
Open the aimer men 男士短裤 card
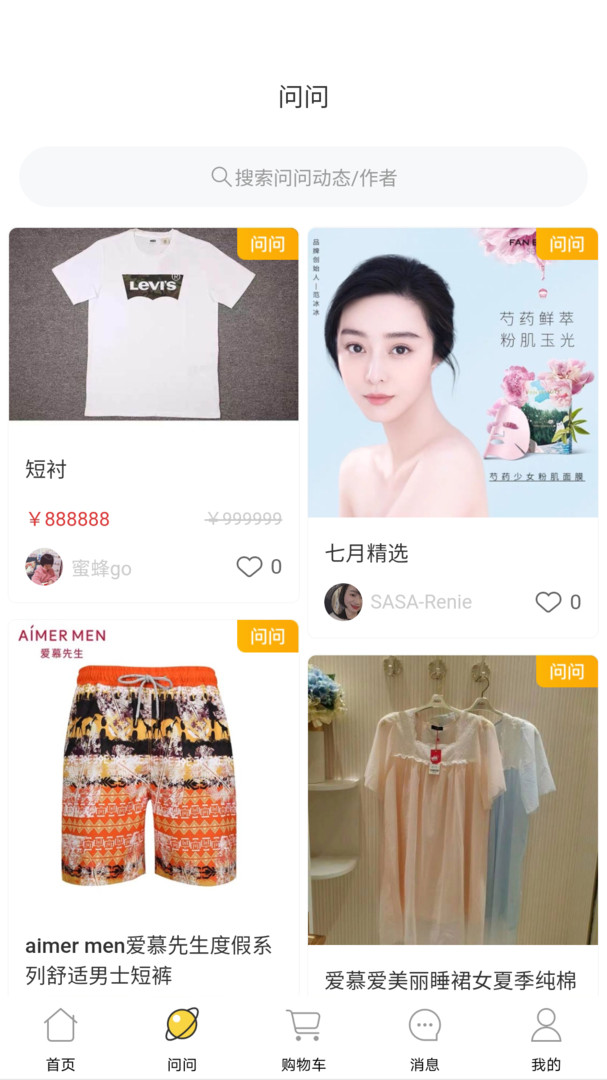154,806
